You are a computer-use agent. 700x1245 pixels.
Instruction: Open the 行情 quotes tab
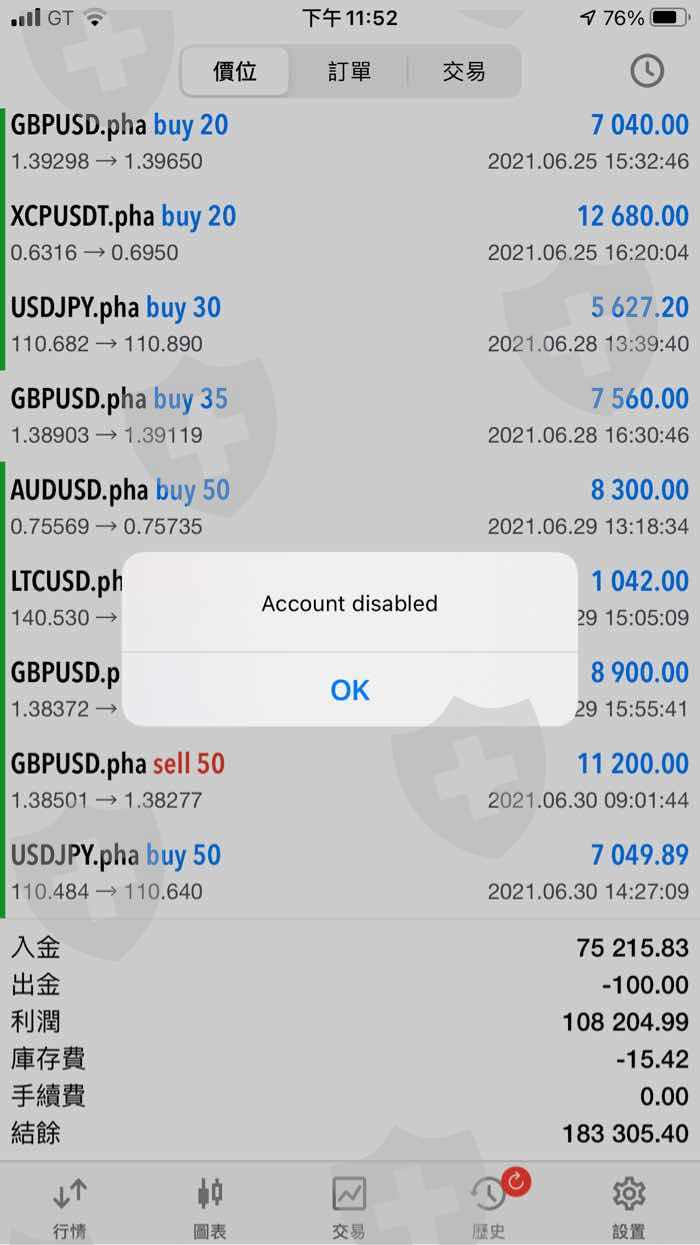(70, 1207)
